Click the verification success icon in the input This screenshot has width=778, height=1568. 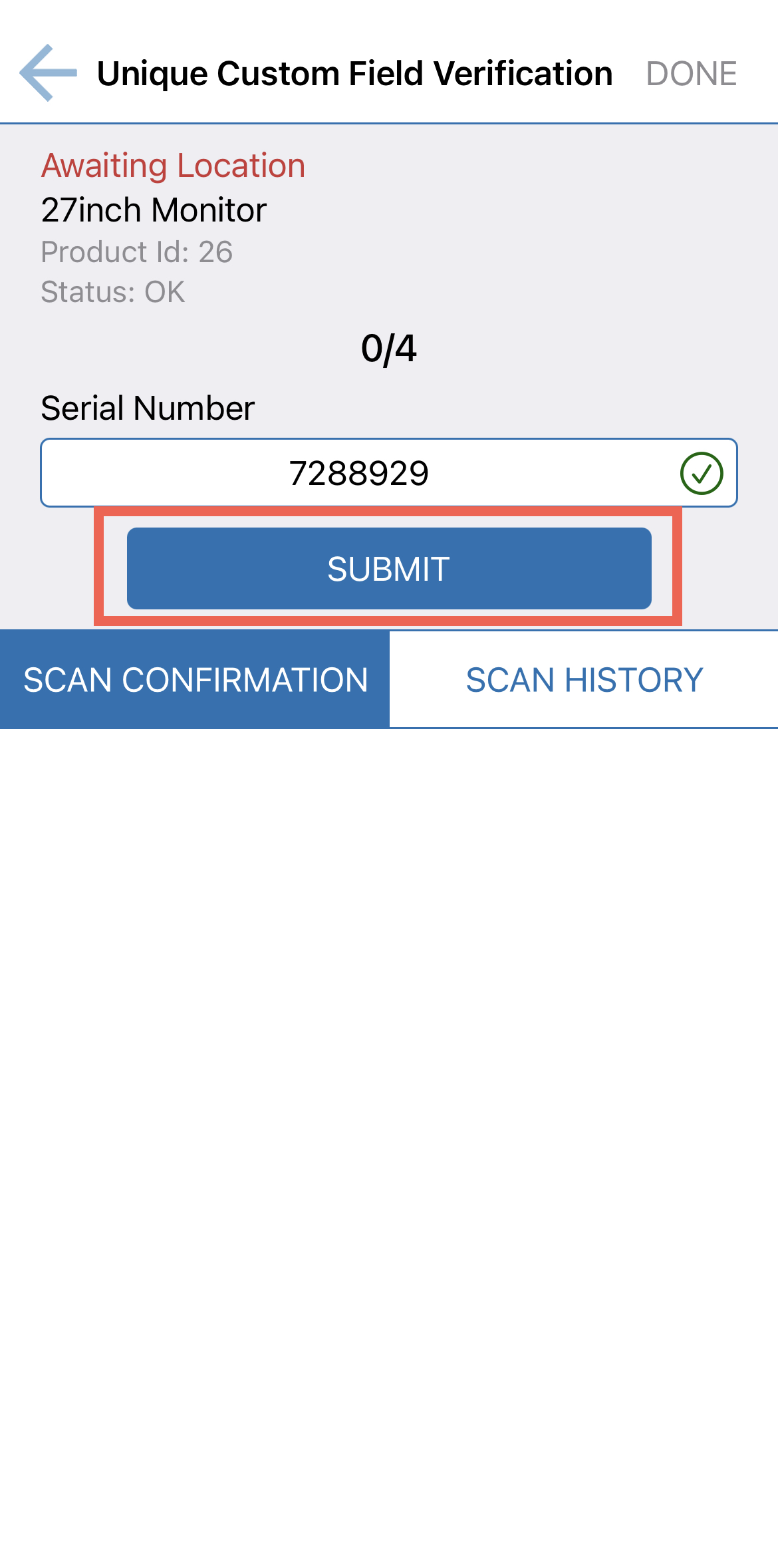[x=702, y=472]
